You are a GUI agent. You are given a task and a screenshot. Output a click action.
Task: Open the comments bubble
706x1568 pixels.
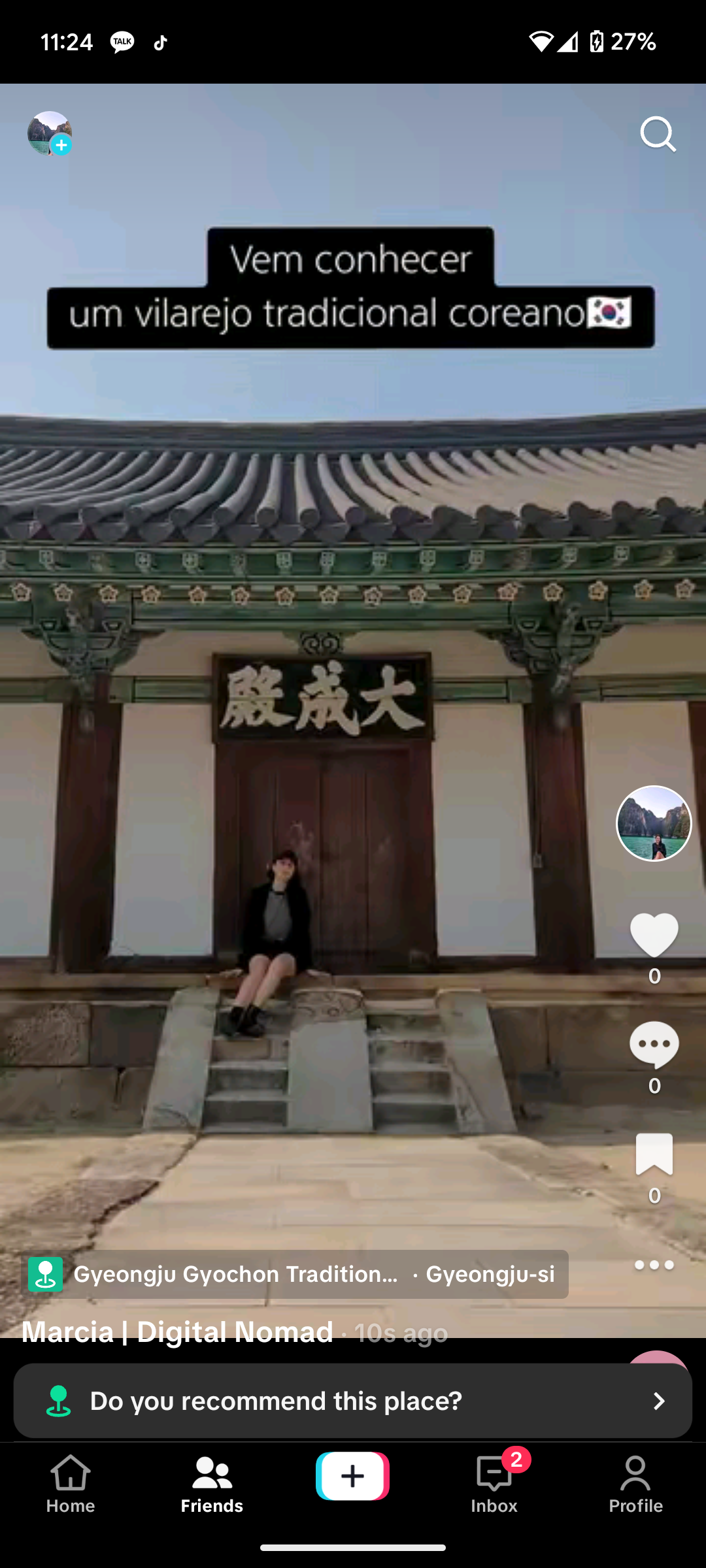coord(654,1044)
